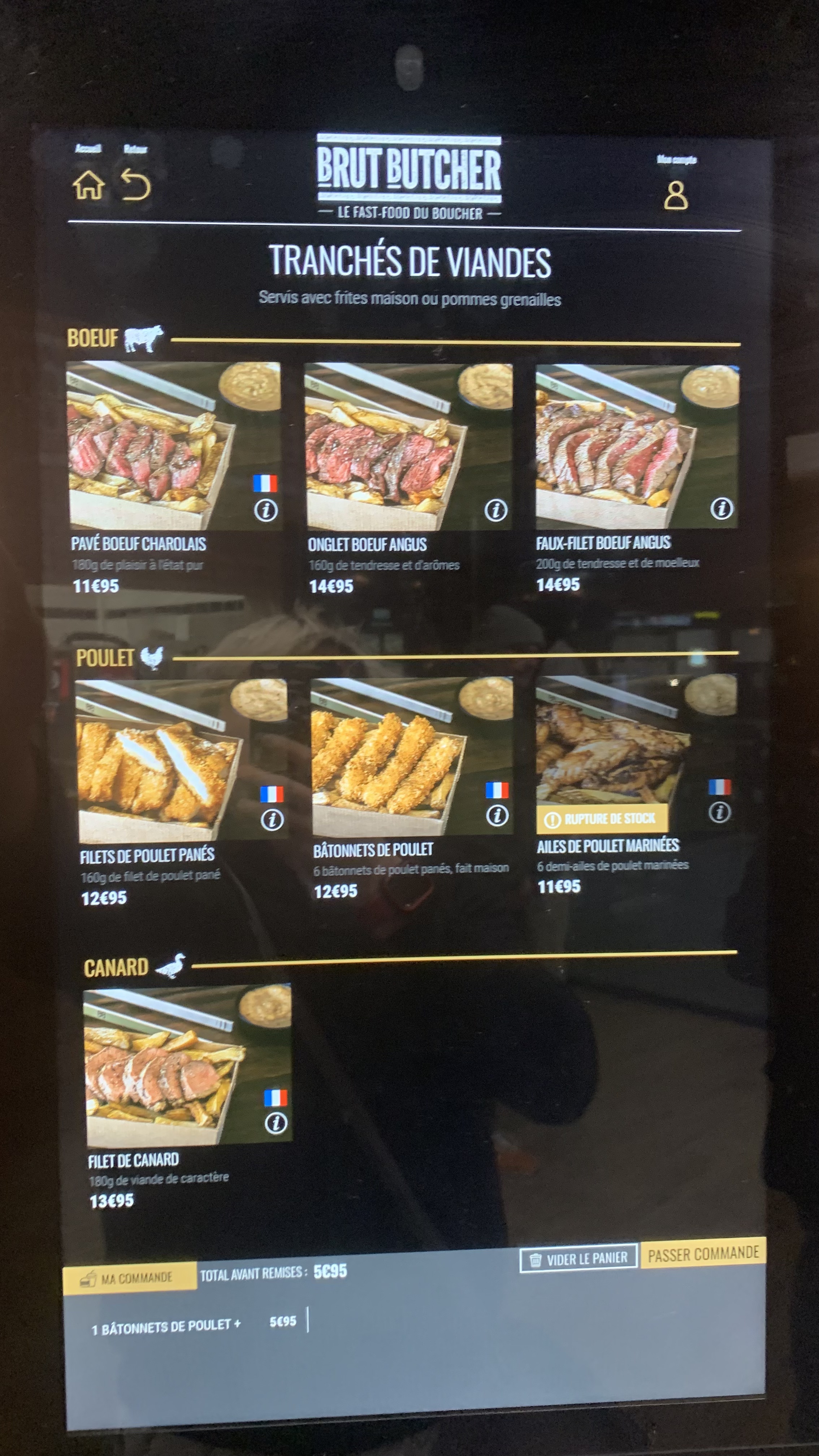Image resolution: width=819 pixels, height=1456 pixels.
Task: Open the Ma commande tab
Action: click(130, 1277)
